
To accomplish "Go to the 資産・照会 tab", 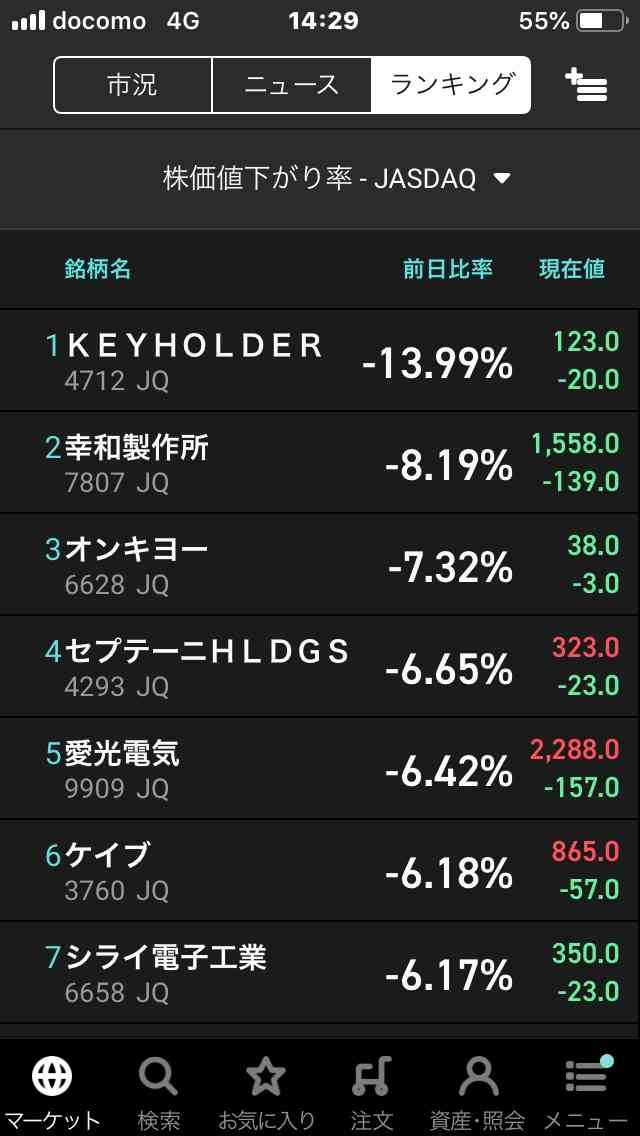I will (478, 1089).
